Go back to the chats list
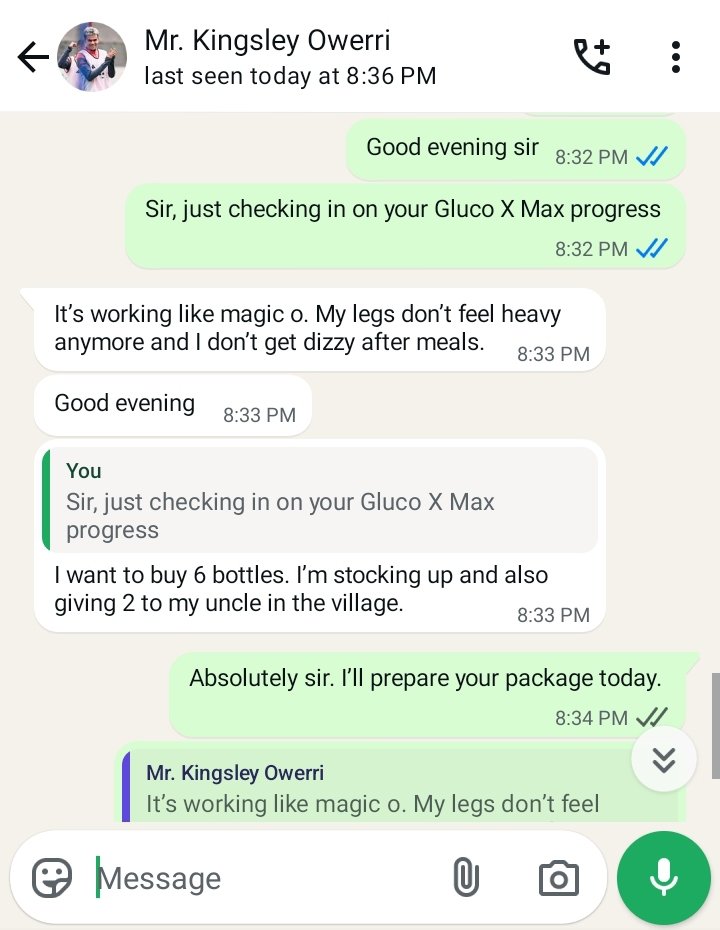 point(33,58)
